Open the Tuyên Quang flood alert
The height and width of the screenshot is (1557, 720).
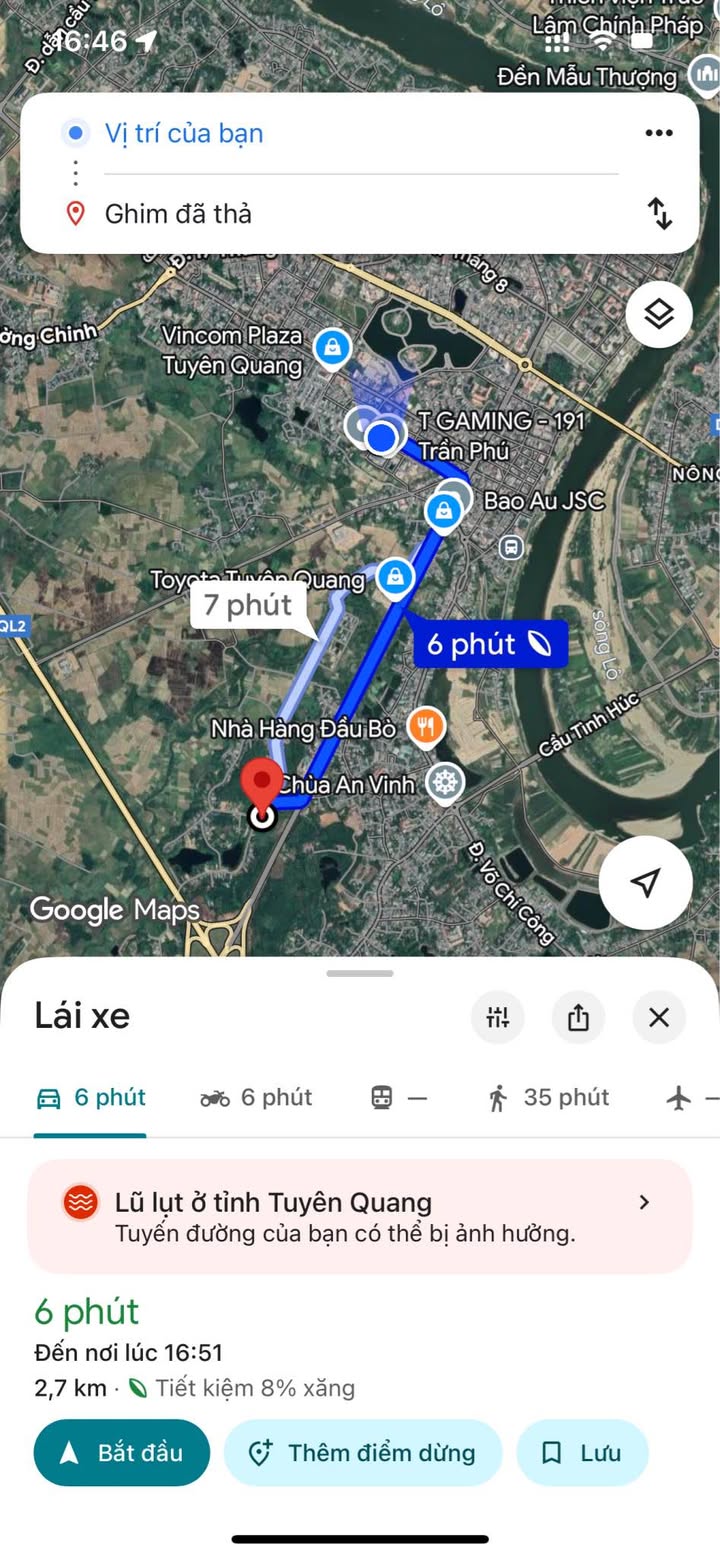360,1216
